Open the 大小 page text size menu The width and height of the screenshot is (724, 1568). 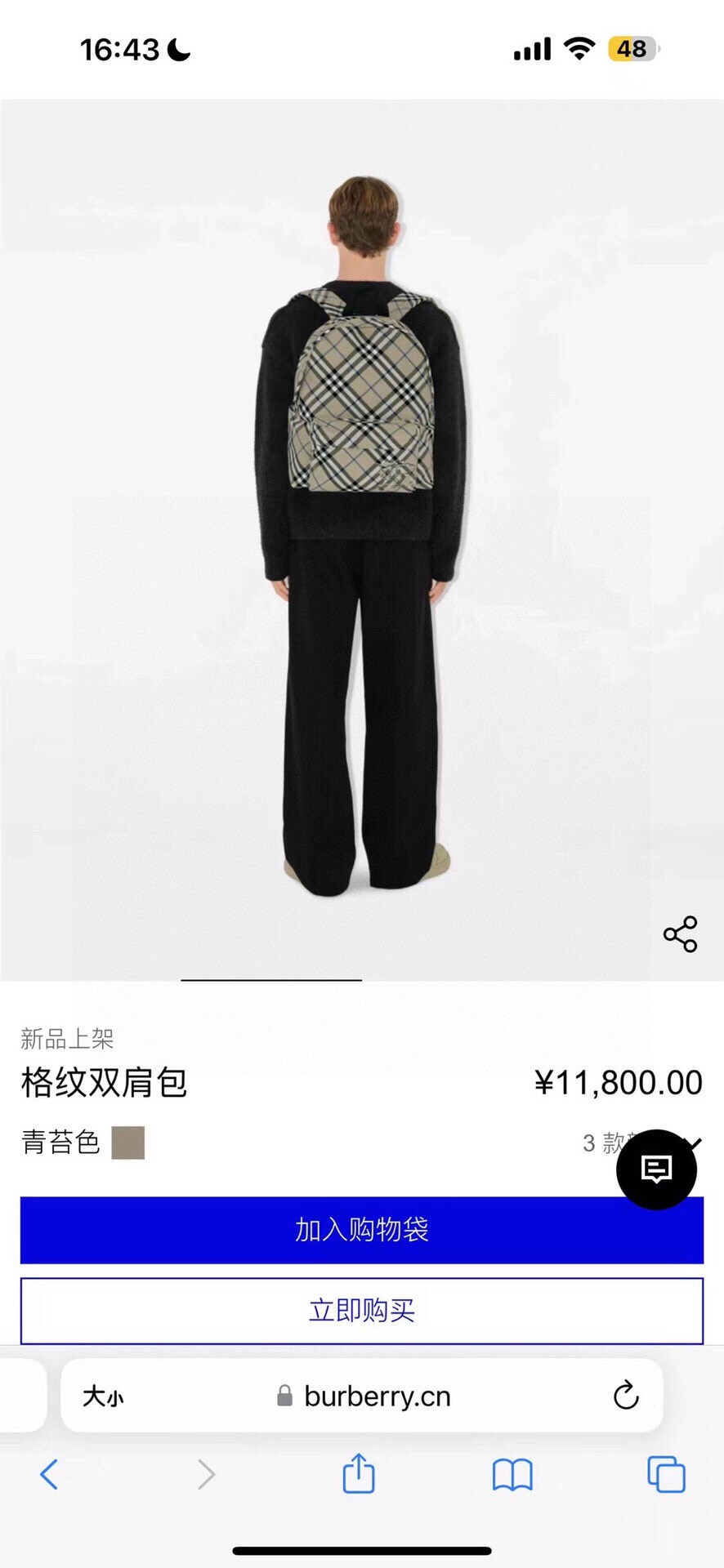click(103, 1396)
